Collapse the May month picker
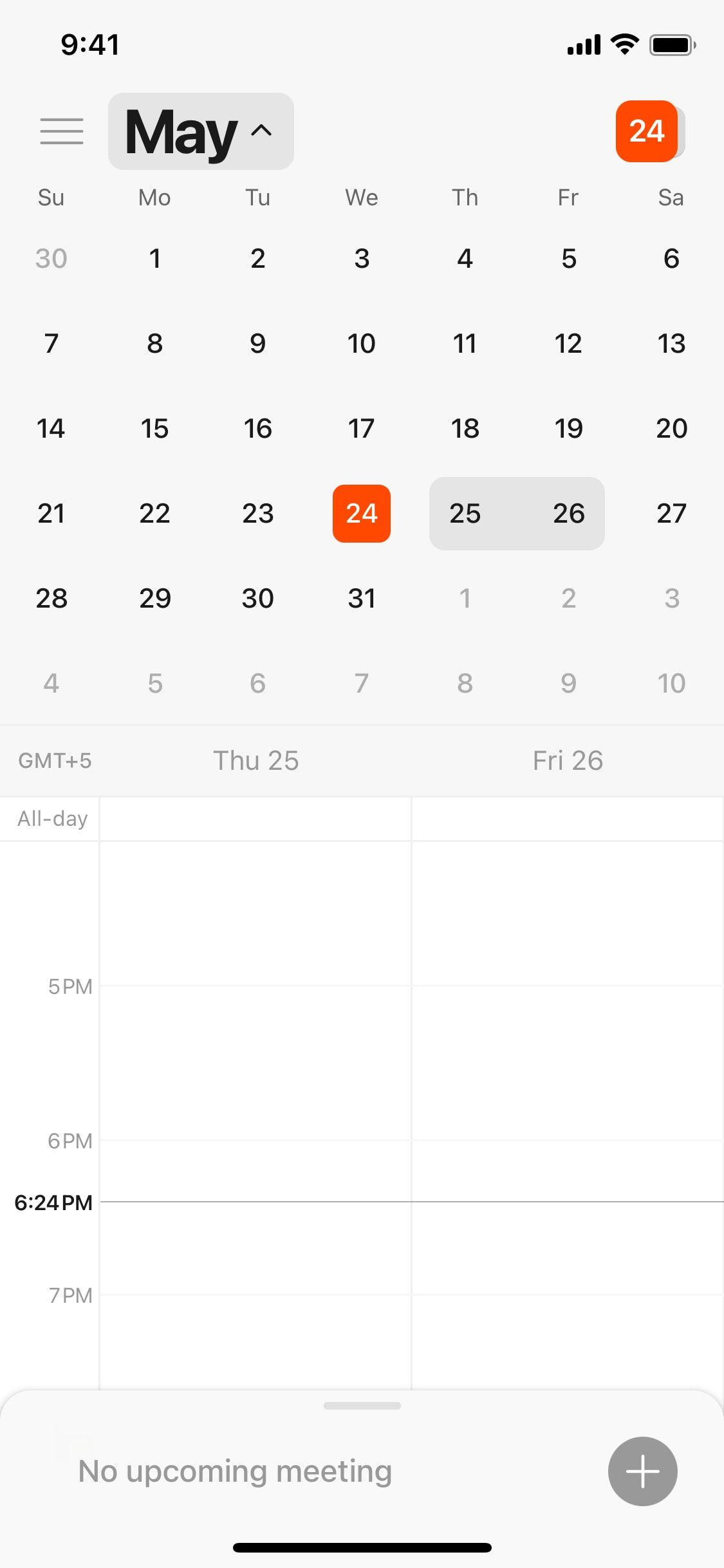 pos(201,131)
